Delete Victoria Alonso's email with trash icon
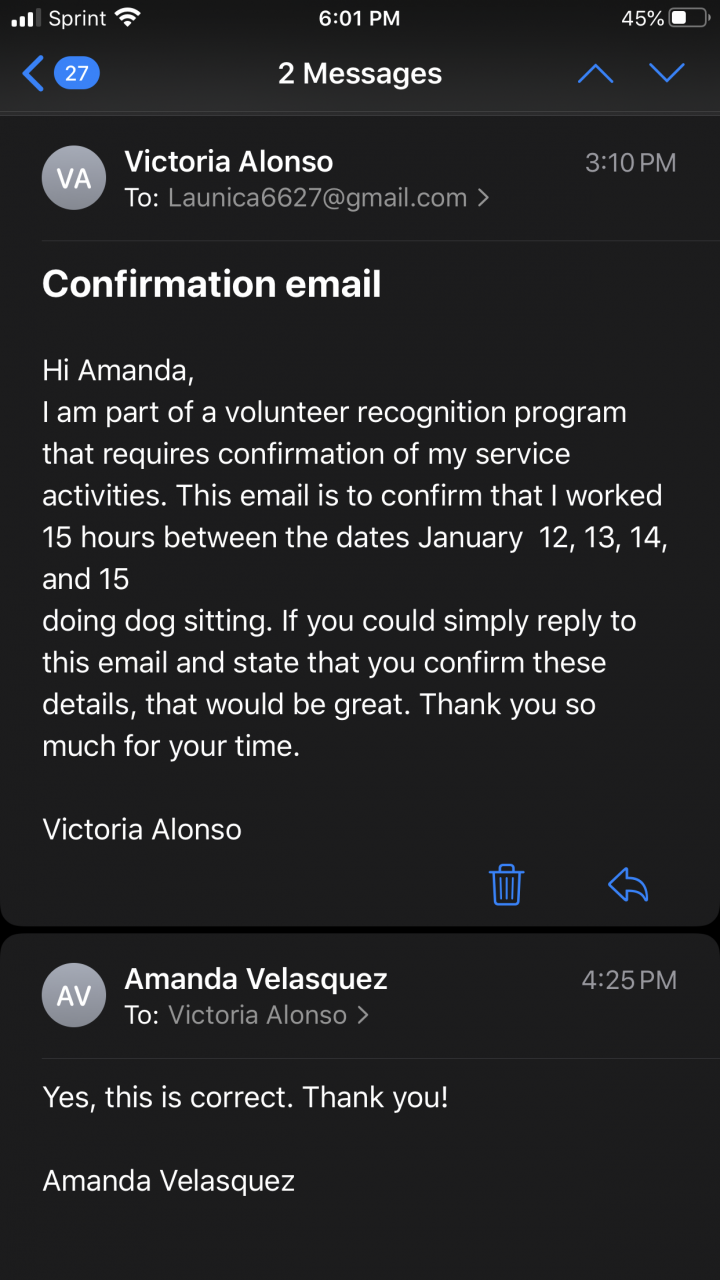Viewport: 720px width, 1280px height. tap(507, 885)
